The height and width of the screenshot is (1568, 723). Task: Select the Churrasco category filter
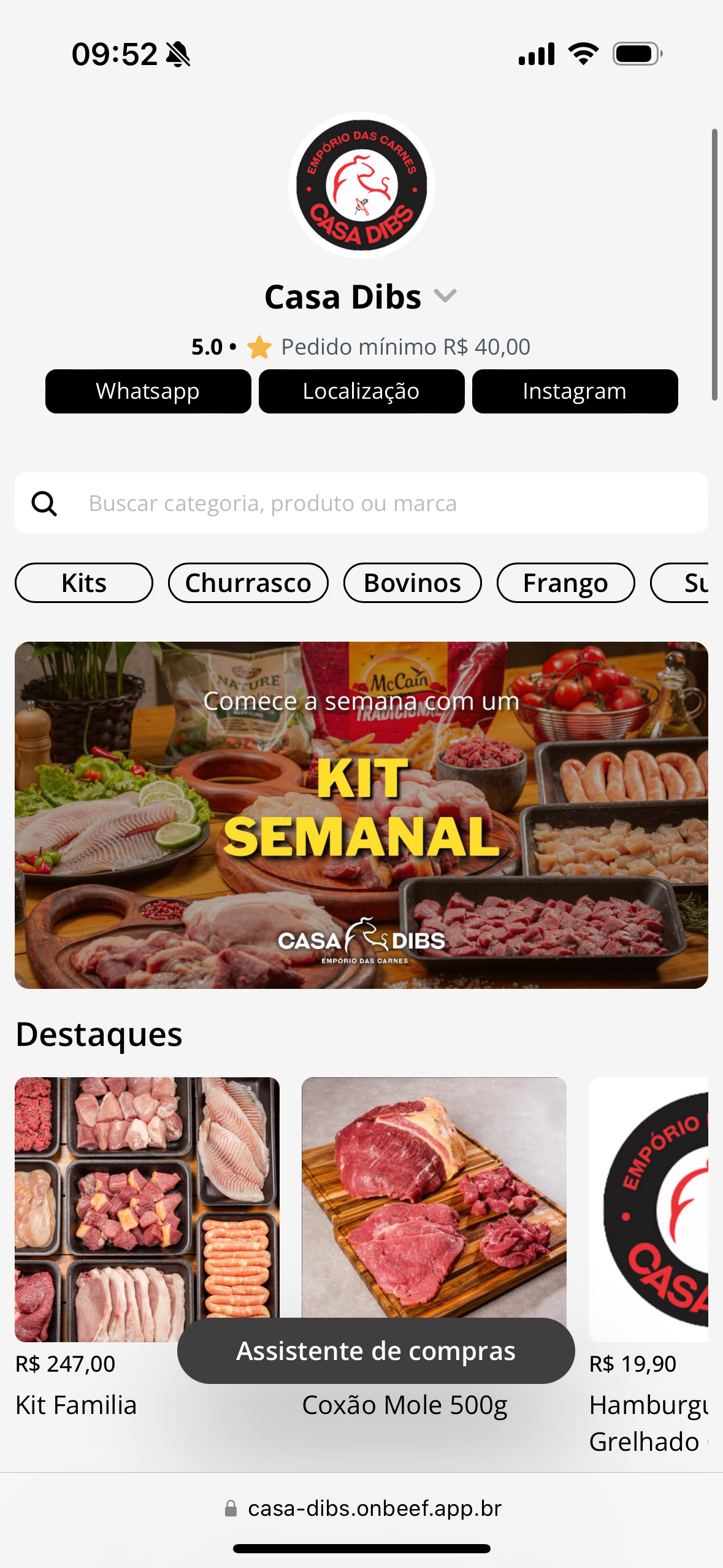(248, 583)
